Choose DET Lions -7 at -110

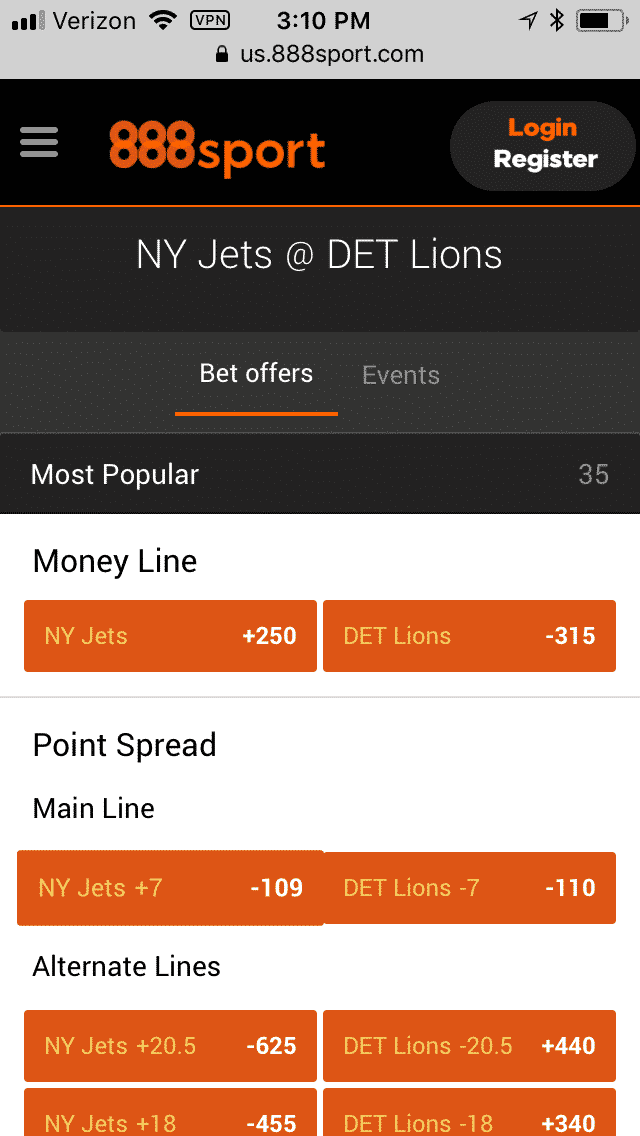[x=469, y=888]
